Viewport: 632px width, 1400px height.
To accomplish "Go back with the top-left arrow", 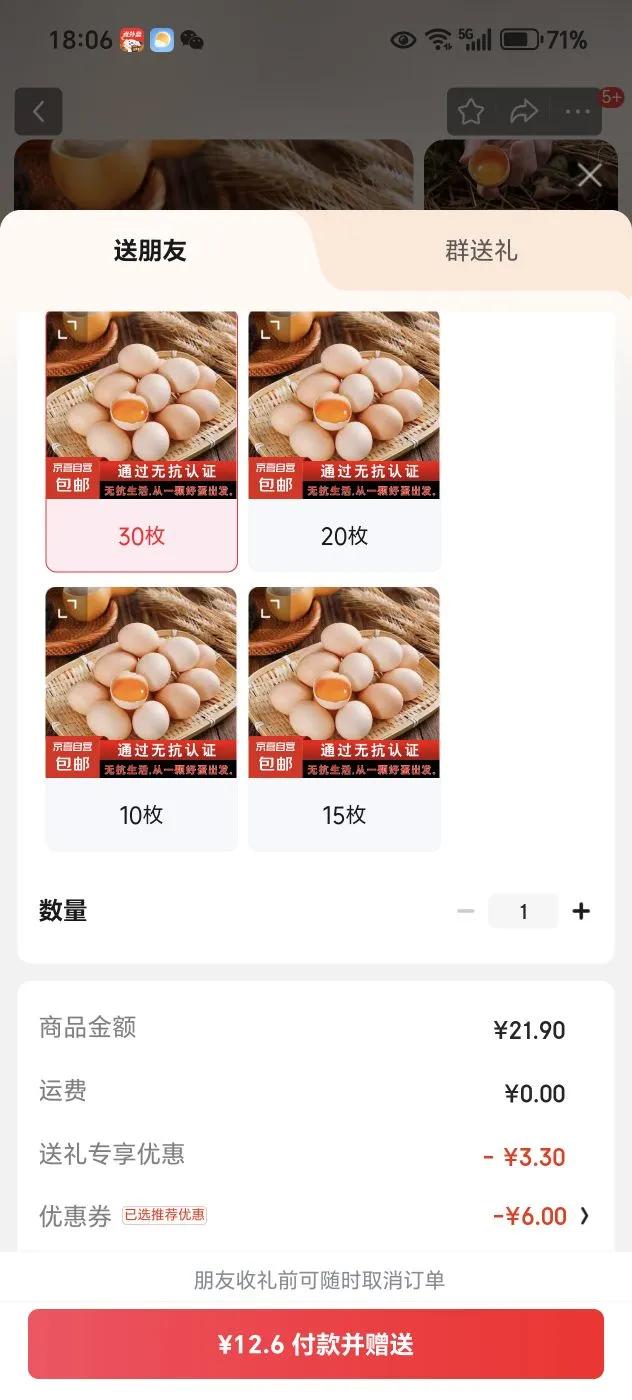I will point(38,112).
